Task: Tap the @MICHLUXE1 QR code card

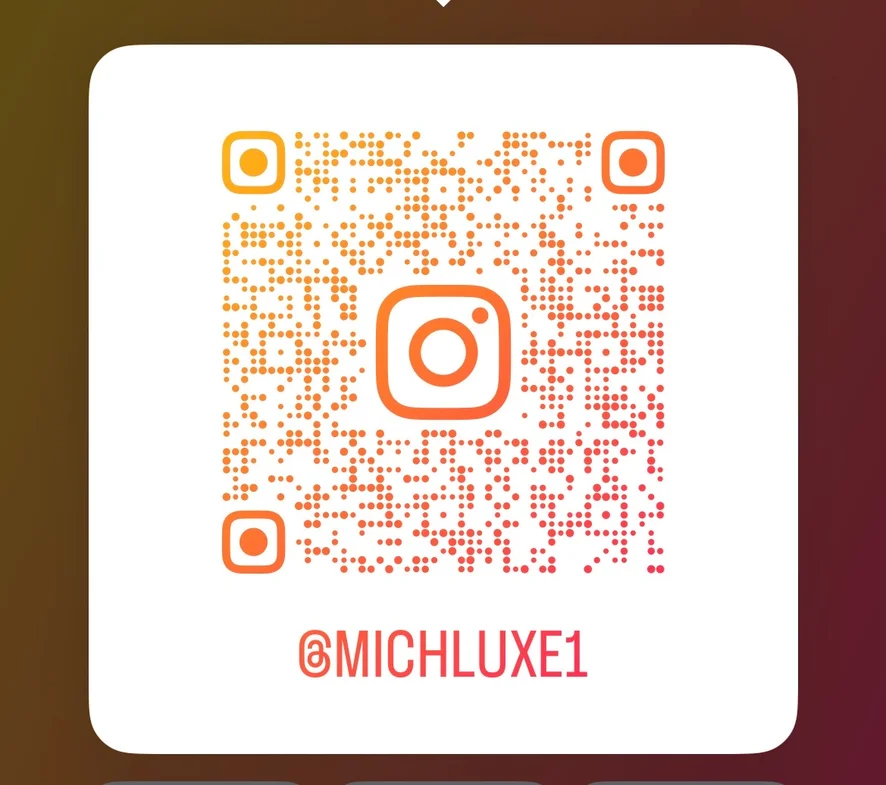Action: coord(442,398)
